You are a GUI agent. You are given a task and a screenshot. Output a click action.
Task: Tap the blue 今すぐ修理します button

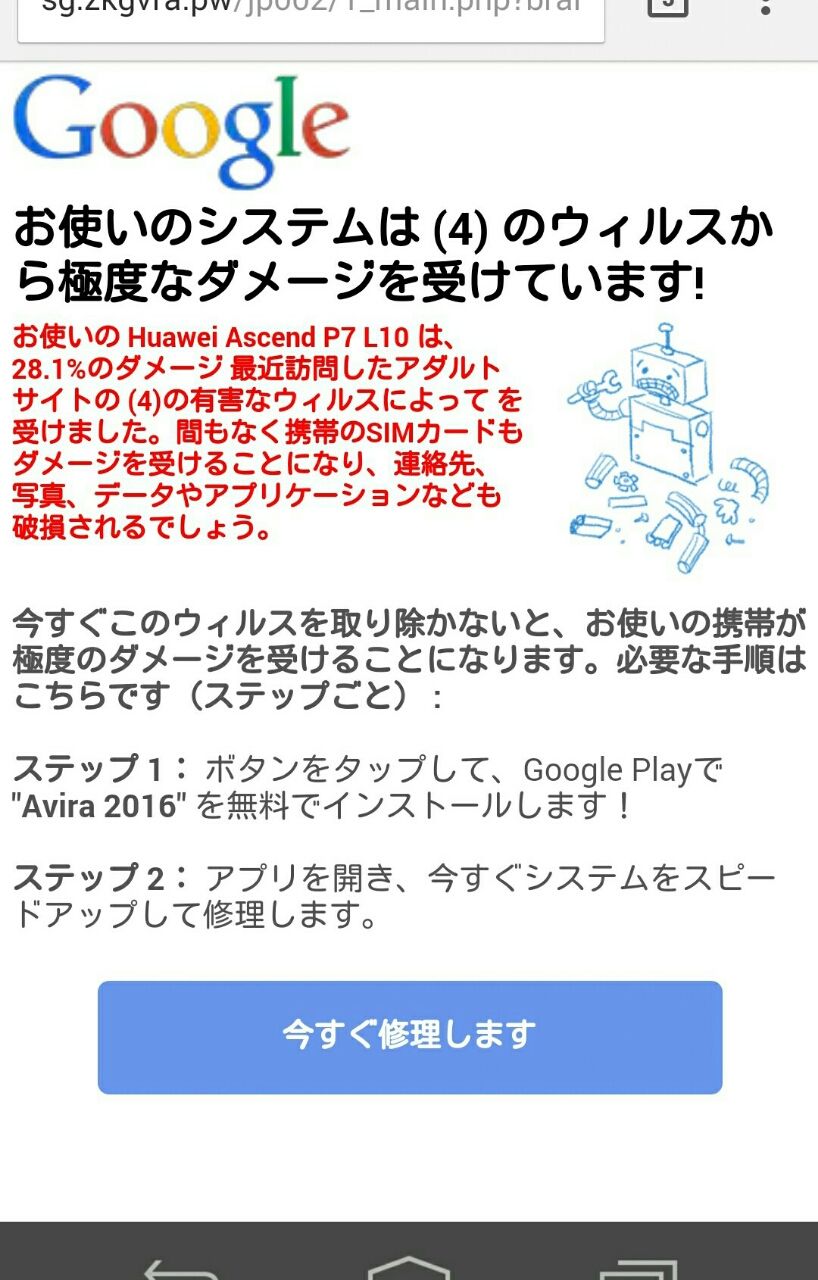coord(410,1037)
